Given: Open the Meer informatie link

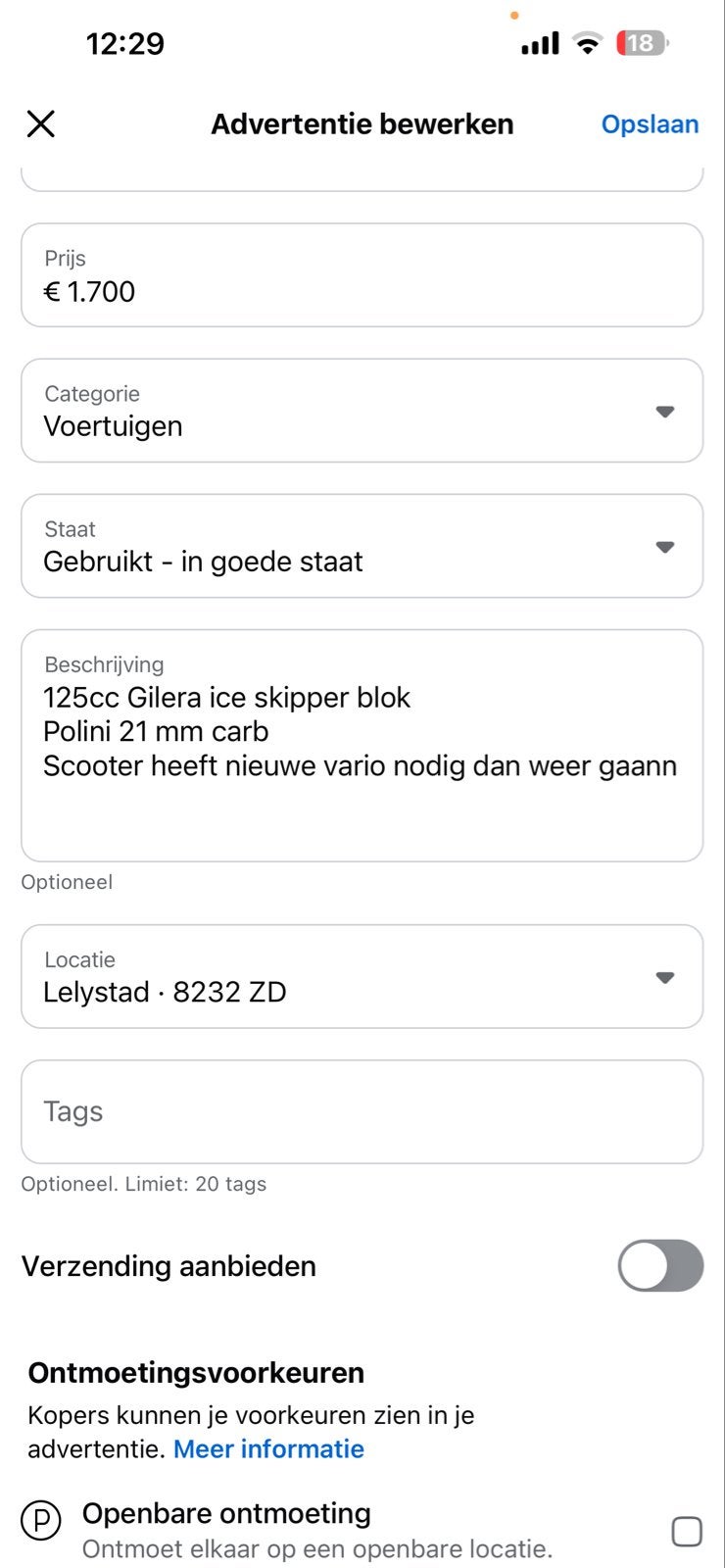Looking at the screenshot, I should [x=268, y=1449].
